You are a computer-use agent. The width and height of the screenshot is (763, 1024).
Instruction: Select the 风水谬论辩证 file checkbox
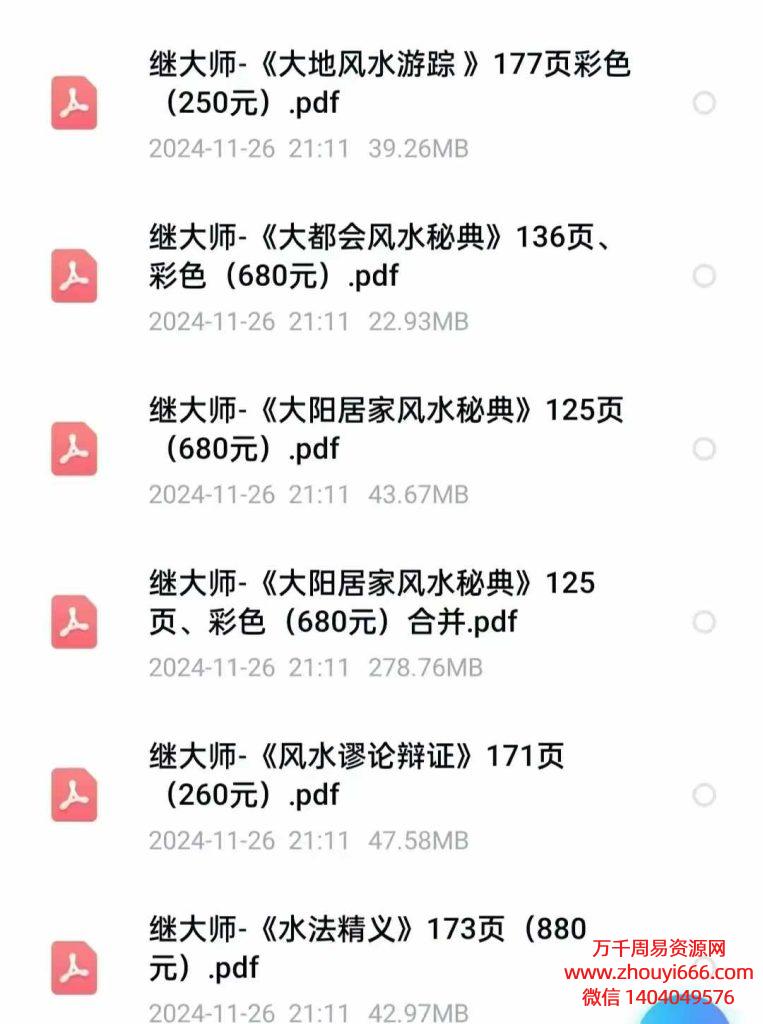(x=704, y=795)
